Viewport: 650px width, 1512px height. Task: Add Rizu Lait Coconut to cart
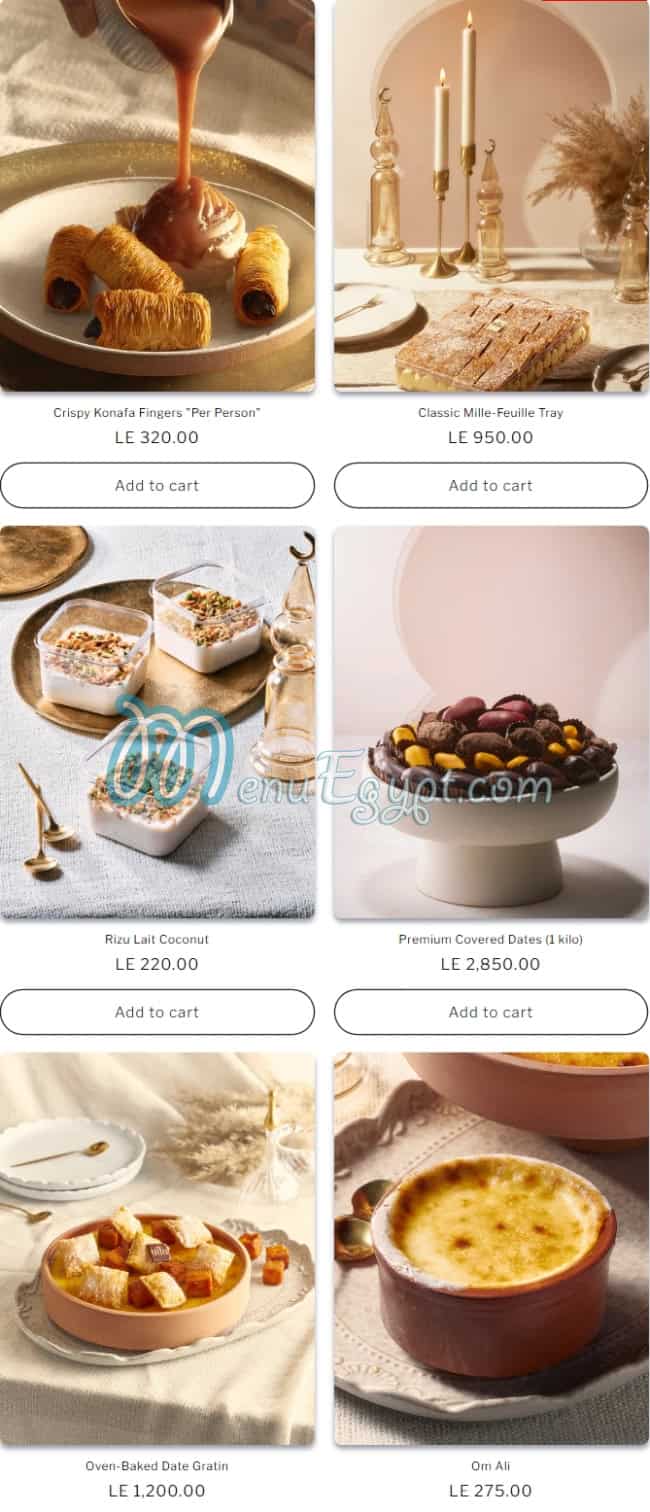pos(157,1012)
